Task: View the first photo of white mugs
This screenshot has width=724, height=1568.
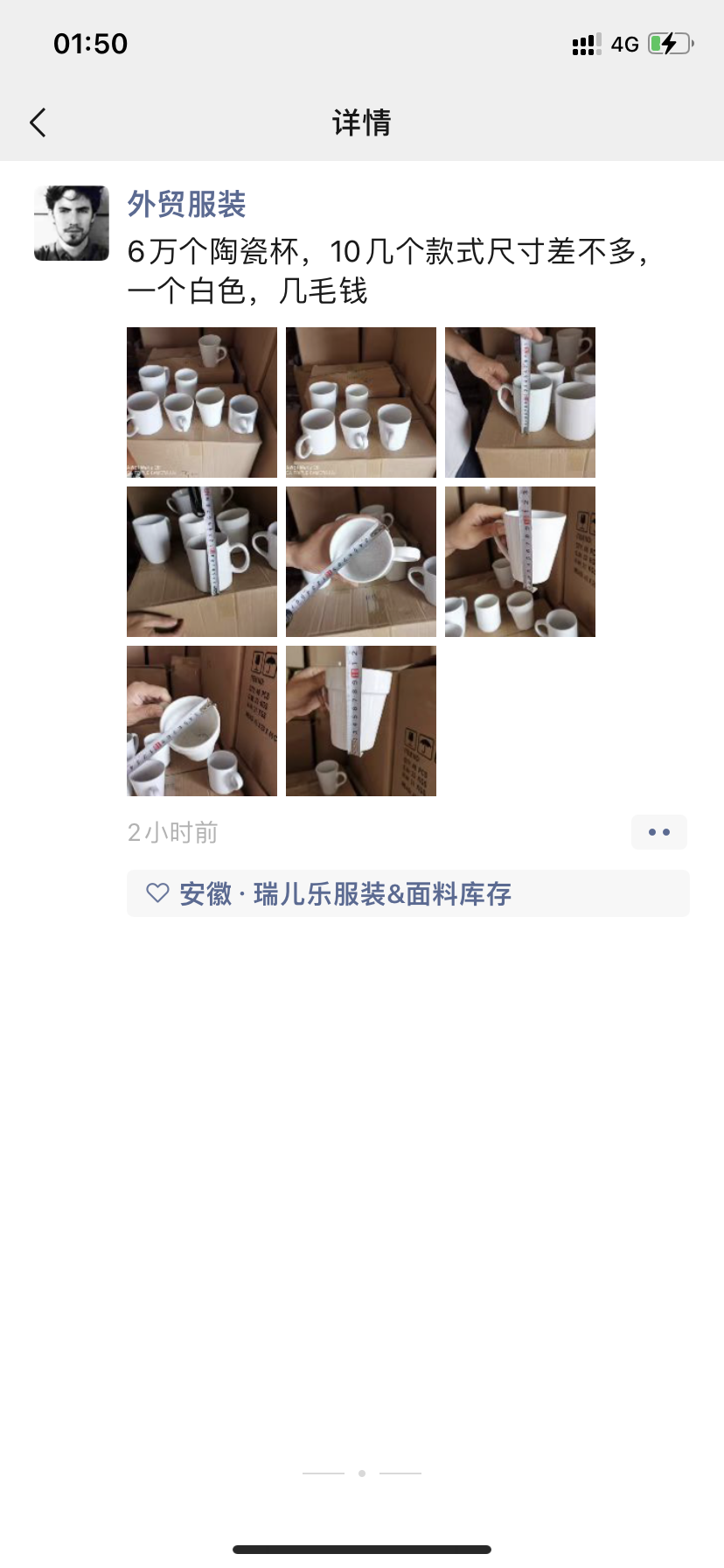Action: click(x=202, y=402)
